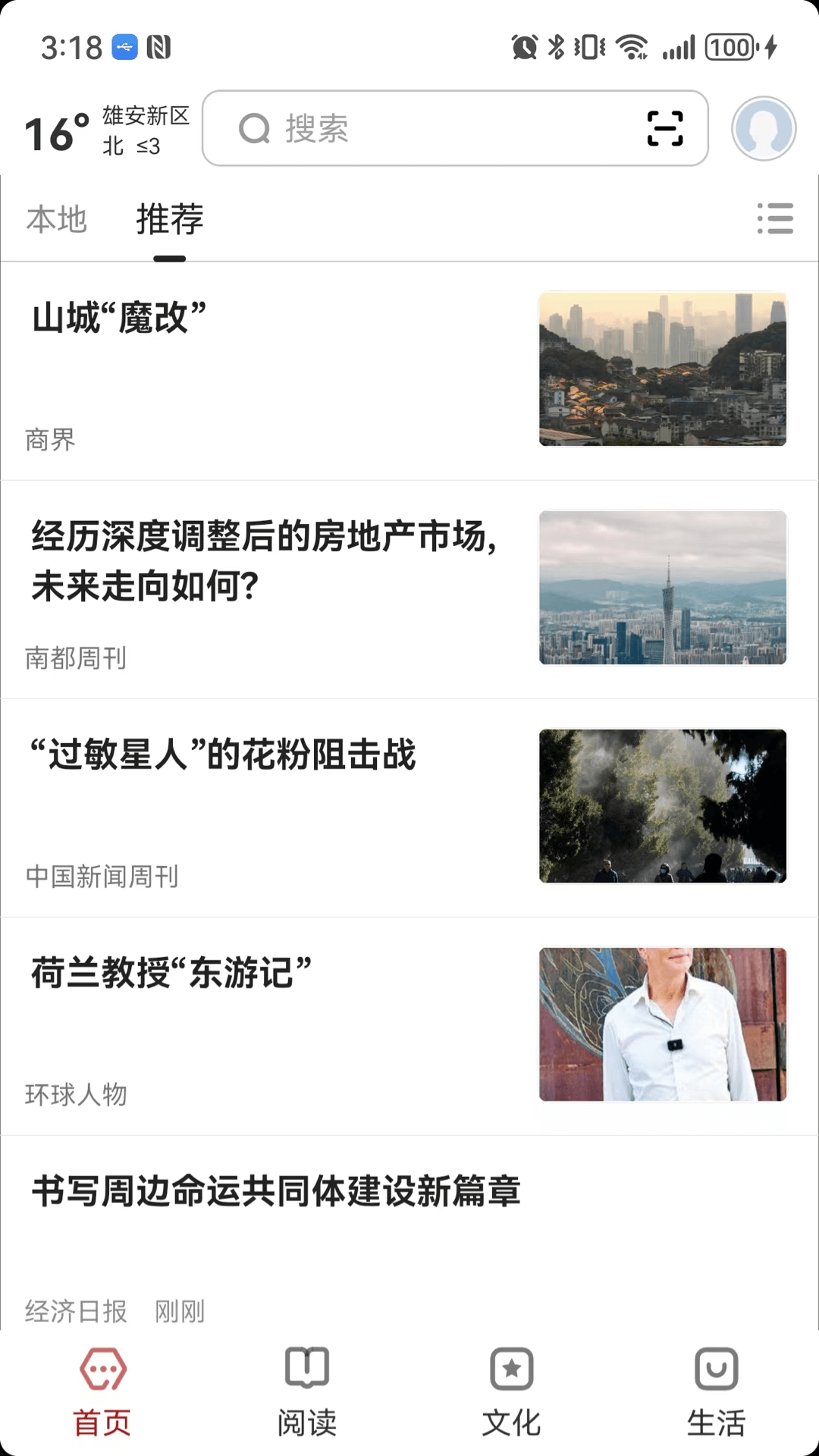Switch to the 生活 tab
Image resolution: width=819 pixels, height=1456 pixels.
tap(717, 1392)
